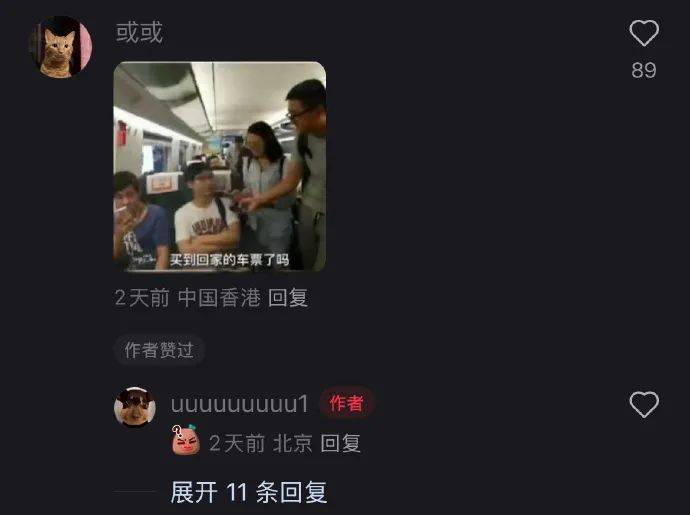
Task: Expand the 11 hidden replies
Action: [x=249, y=492]
